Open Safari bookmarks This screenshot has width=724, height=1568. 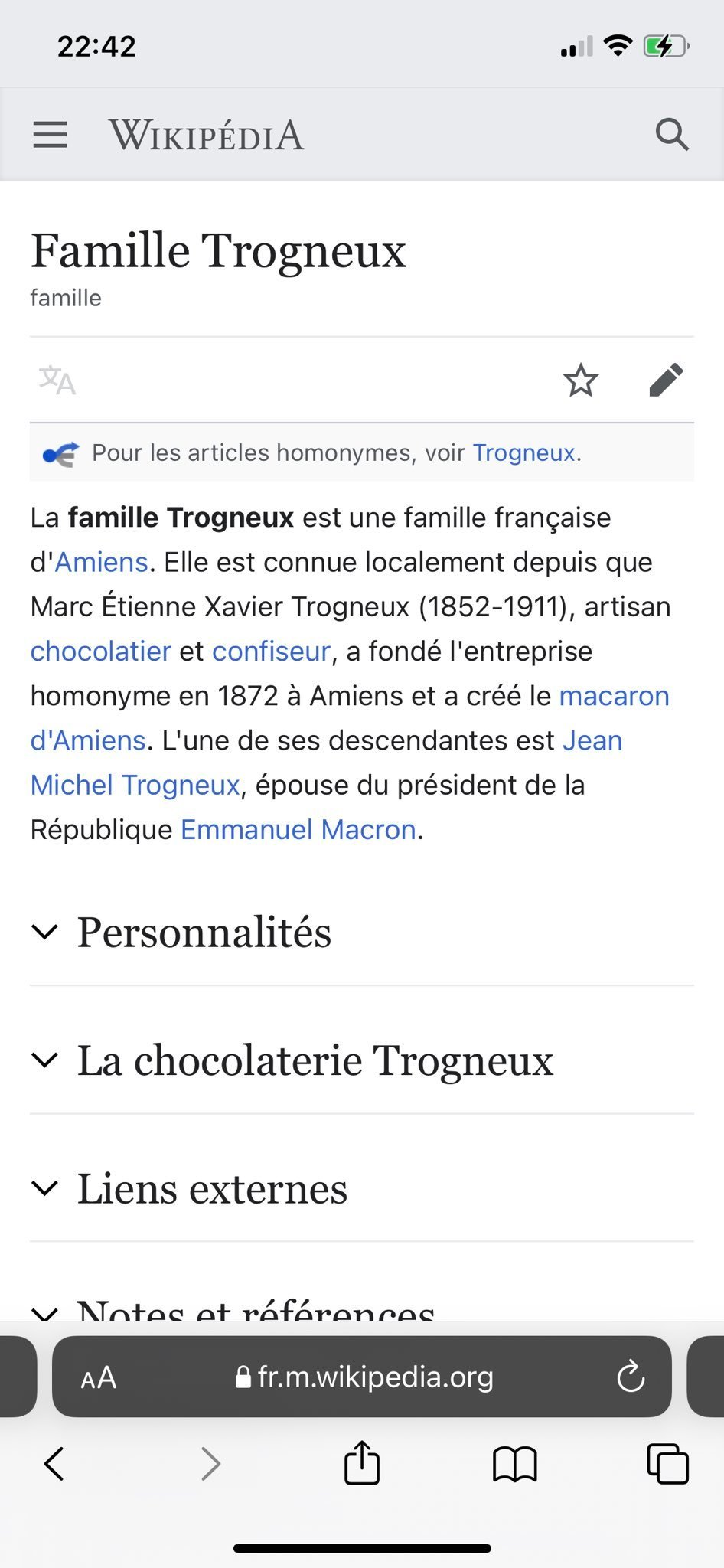pos(515,1465)
